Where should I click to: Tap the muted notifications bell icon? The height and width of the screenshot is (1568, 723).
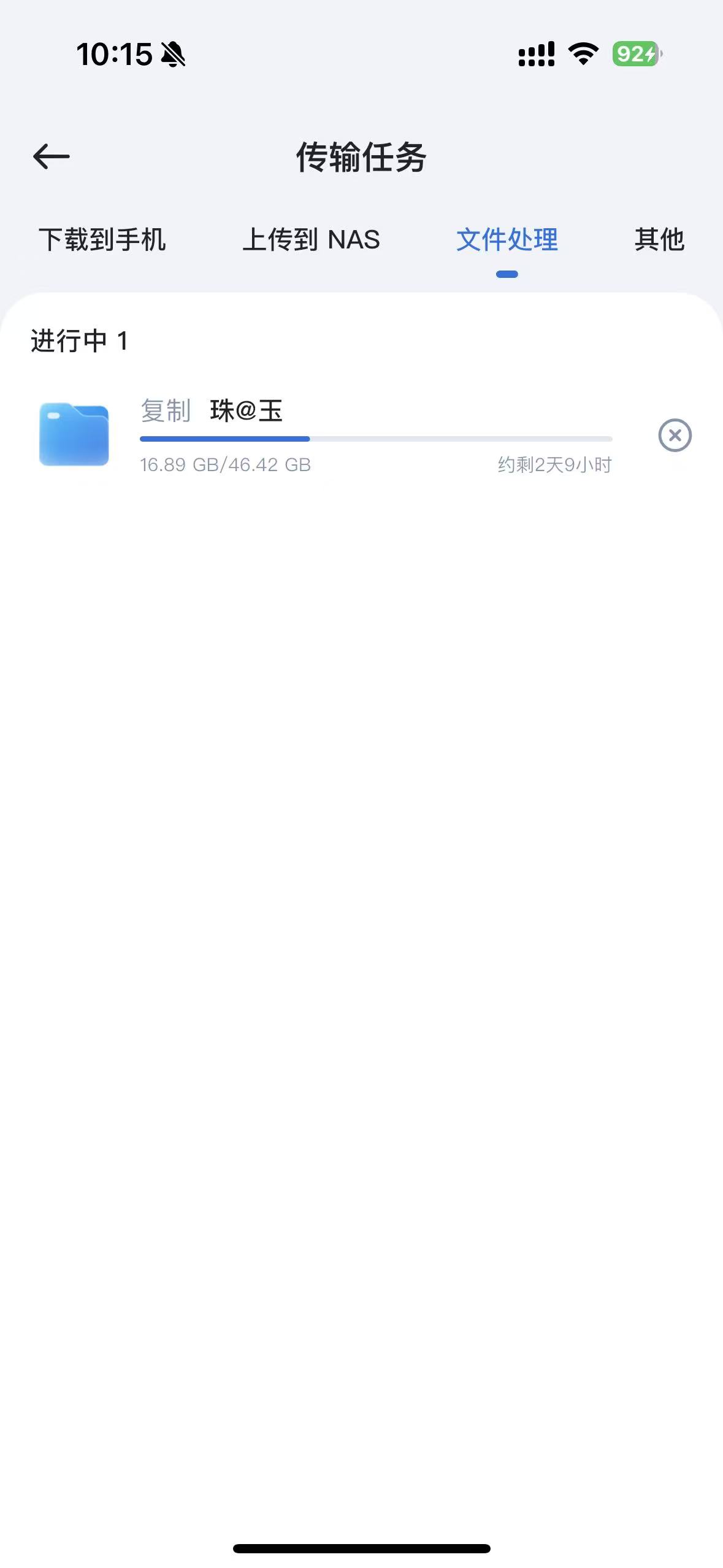174,55
